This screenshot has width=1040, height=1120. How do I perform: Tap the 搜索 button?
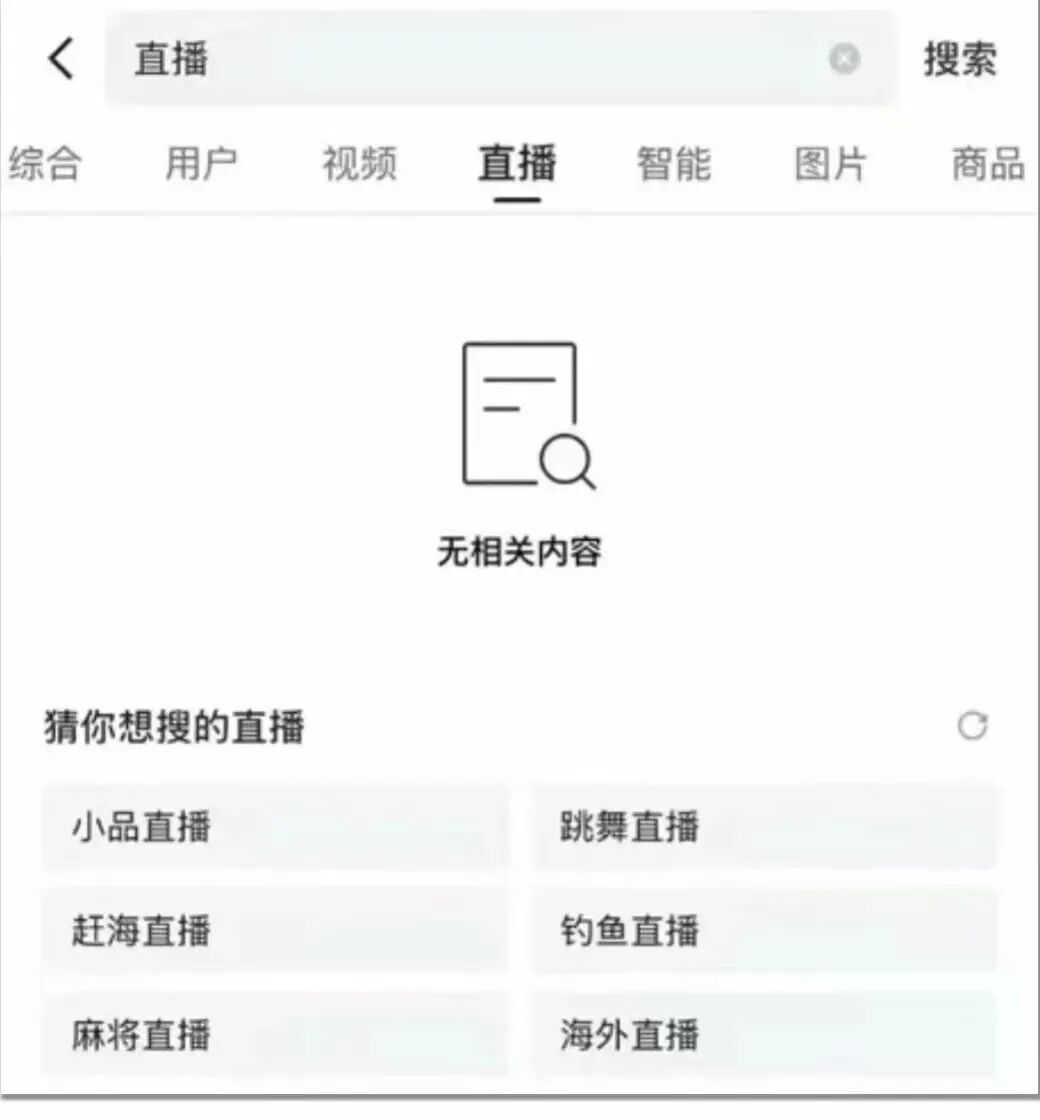[x=959, y=60]
